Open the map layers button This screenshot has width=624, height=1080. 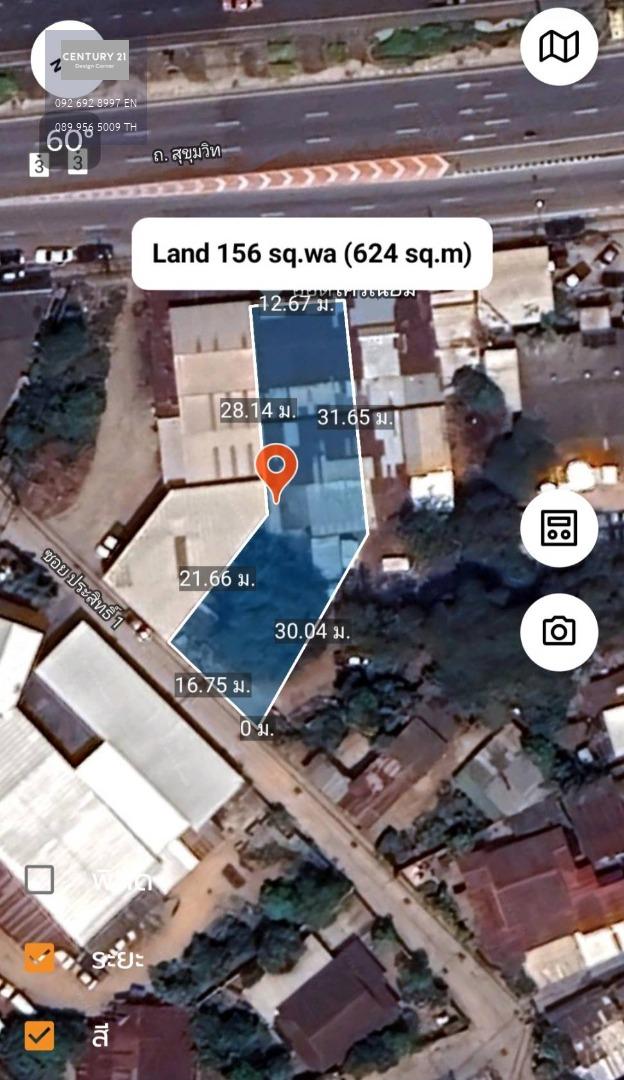coord(559,47)
